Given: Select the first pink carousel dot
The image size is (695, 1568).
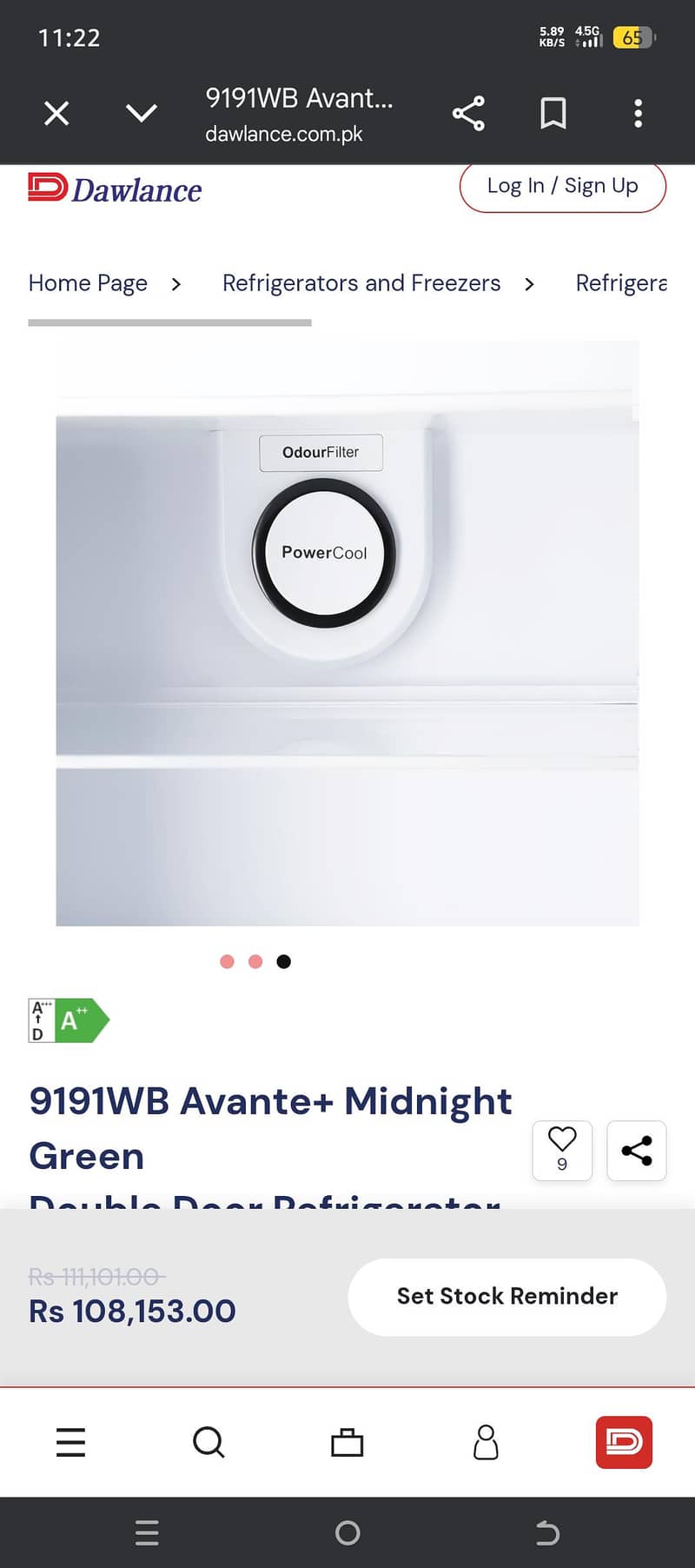Looking at the screenshot, I should point(227,961).
